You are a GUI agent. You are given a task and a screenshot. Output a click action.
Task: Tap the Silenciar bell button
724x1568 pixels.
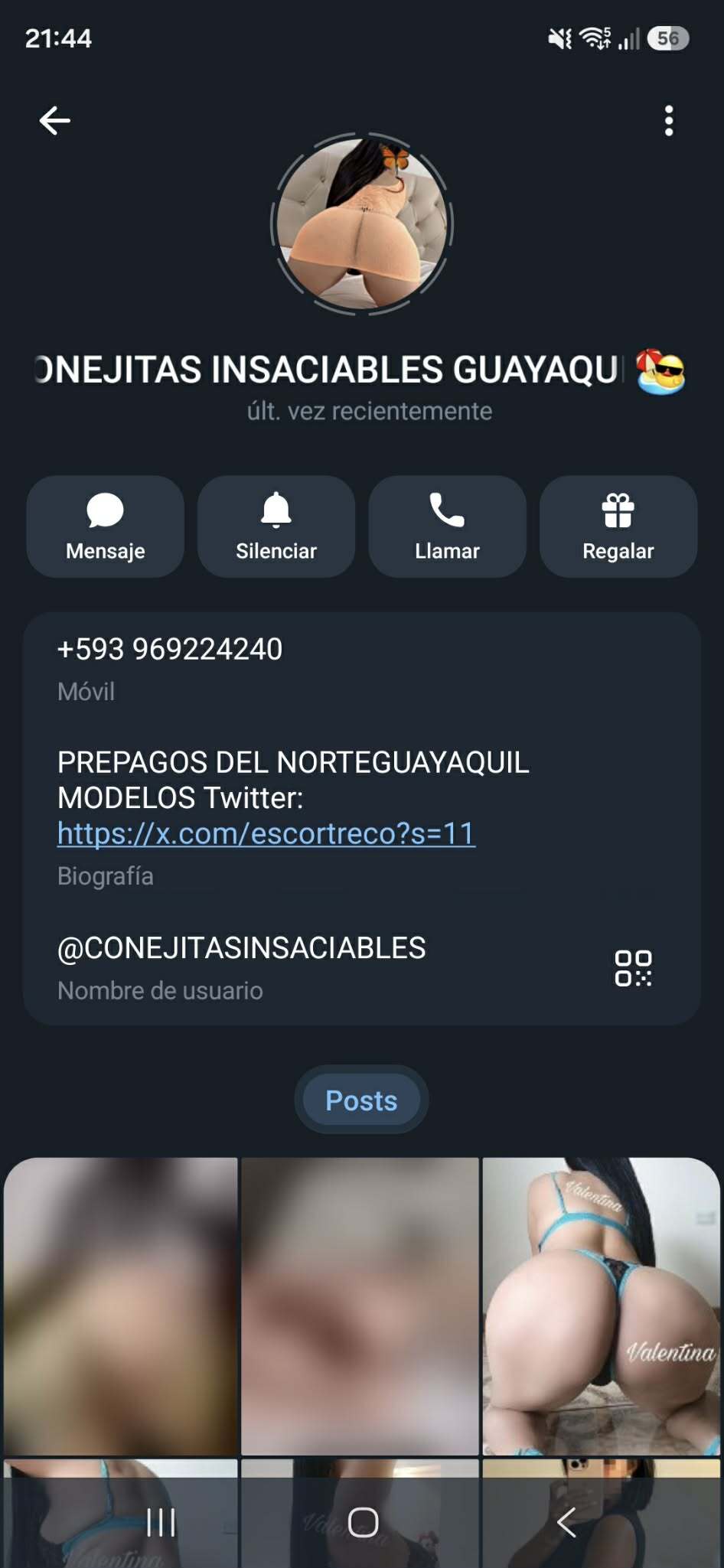point(276,526)
